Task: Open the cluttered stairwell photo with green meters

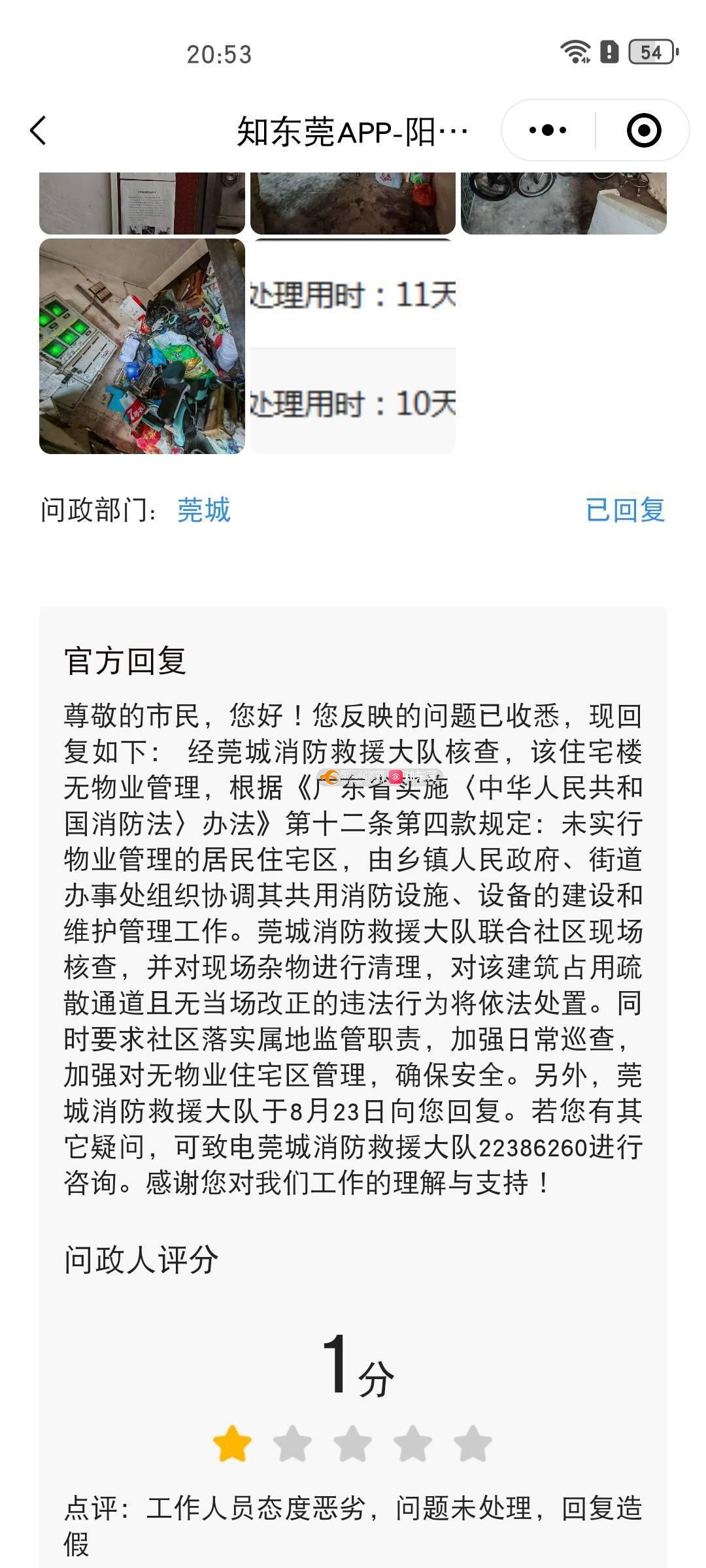Action: (x=142, y=346)
